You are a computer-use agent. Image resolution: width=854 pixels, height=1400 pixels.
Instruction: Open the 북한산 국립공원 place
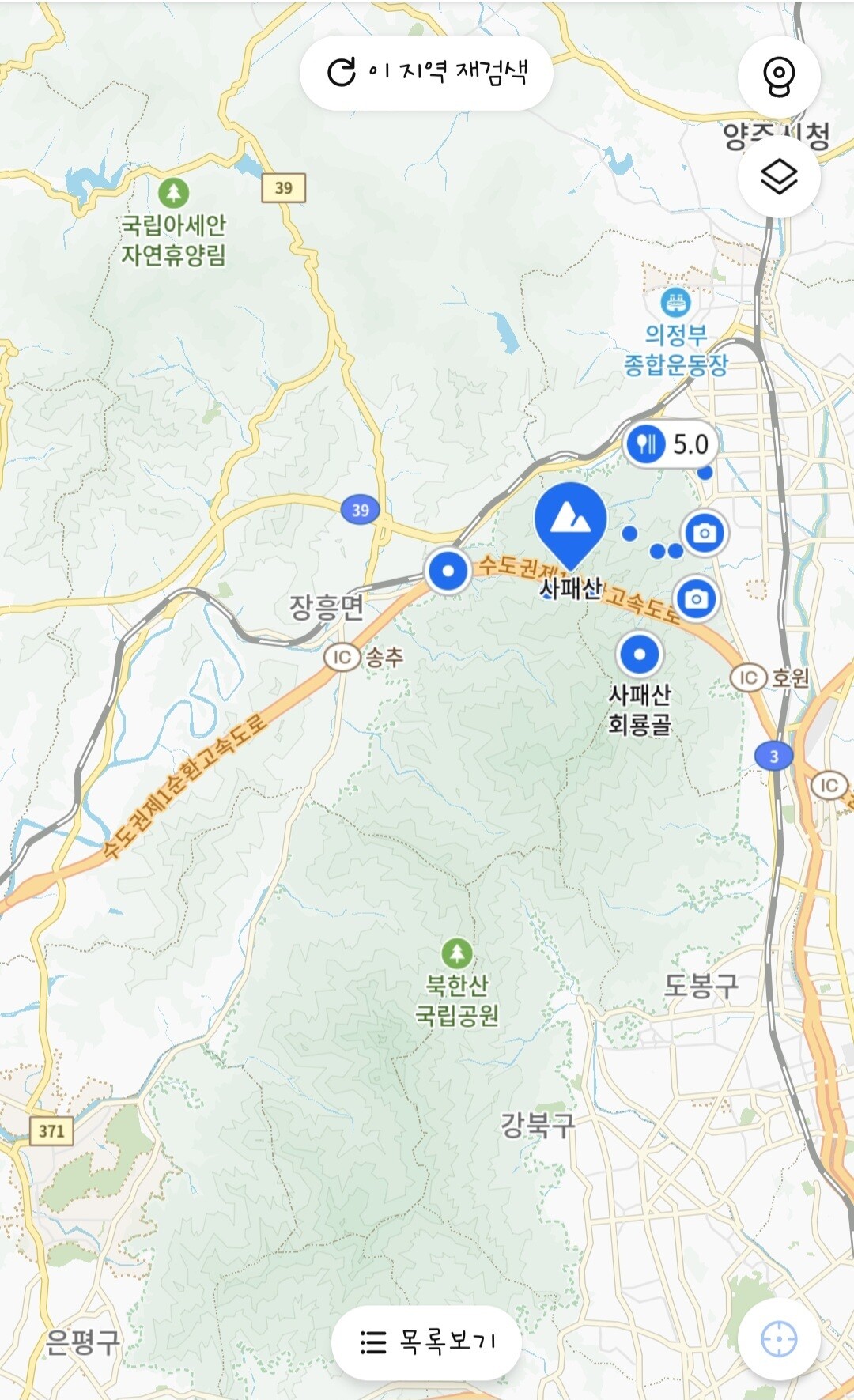[x=457, y=983]
